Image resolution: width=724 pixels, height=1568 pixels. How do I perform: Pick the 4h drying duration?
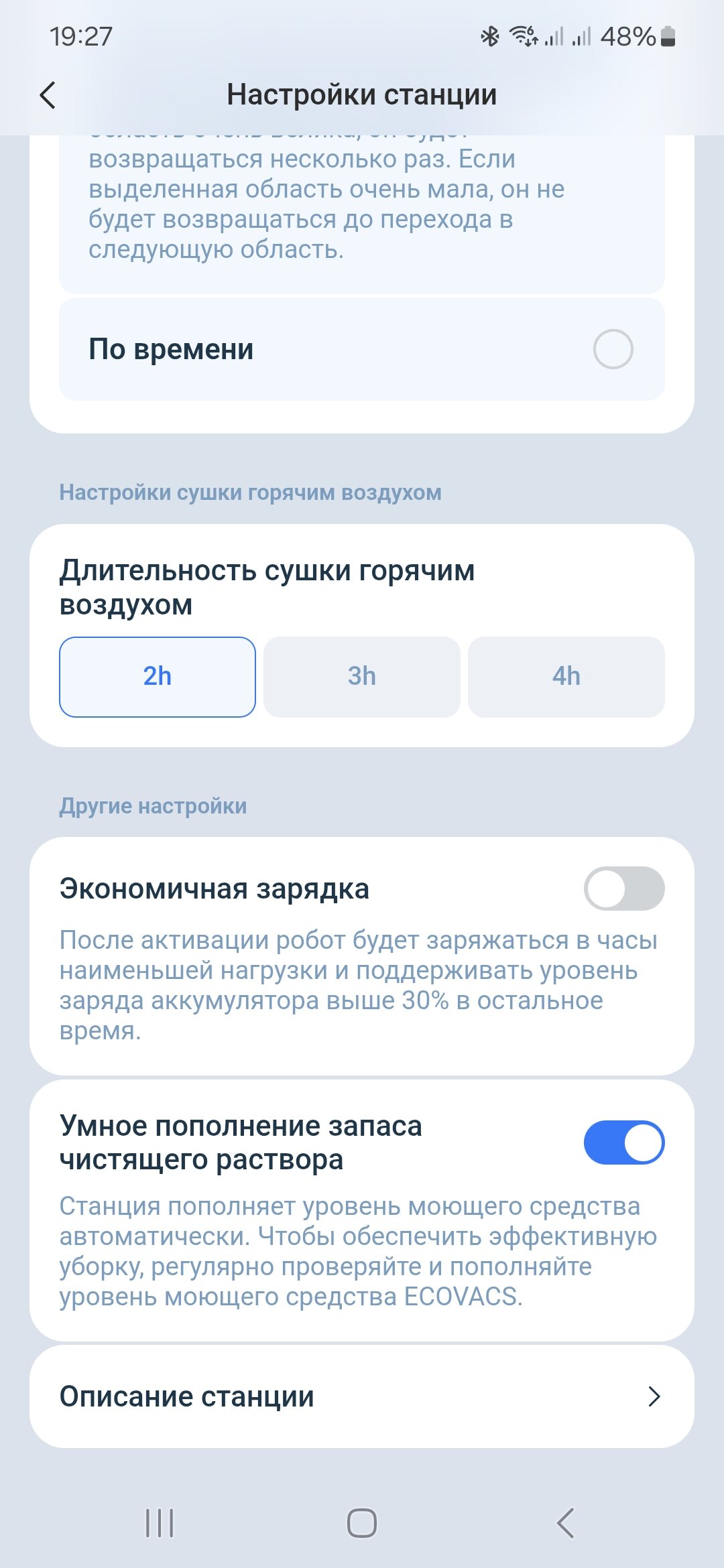click(x=566, y=677)
